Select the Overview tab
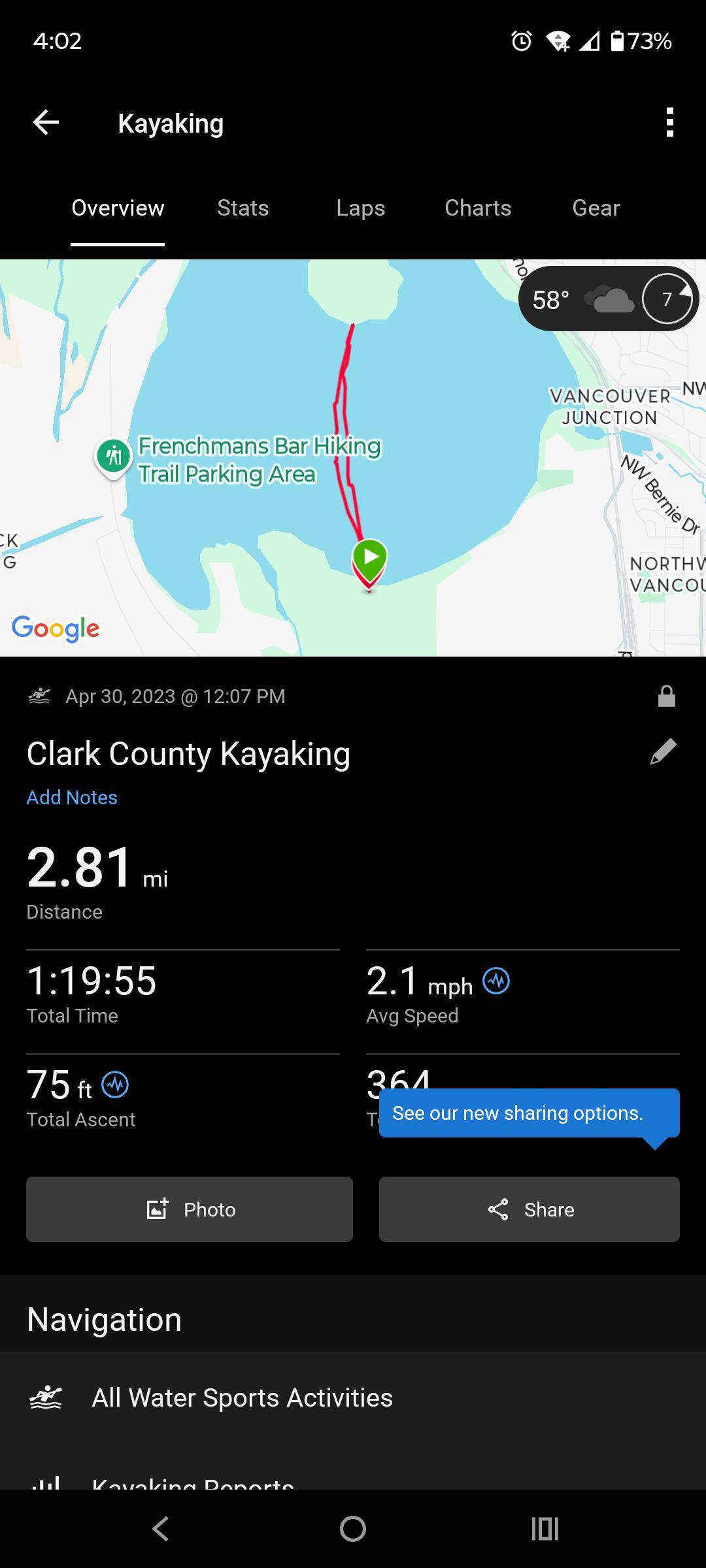Screen dimensions: 706x1568 [x=118, y=208]
